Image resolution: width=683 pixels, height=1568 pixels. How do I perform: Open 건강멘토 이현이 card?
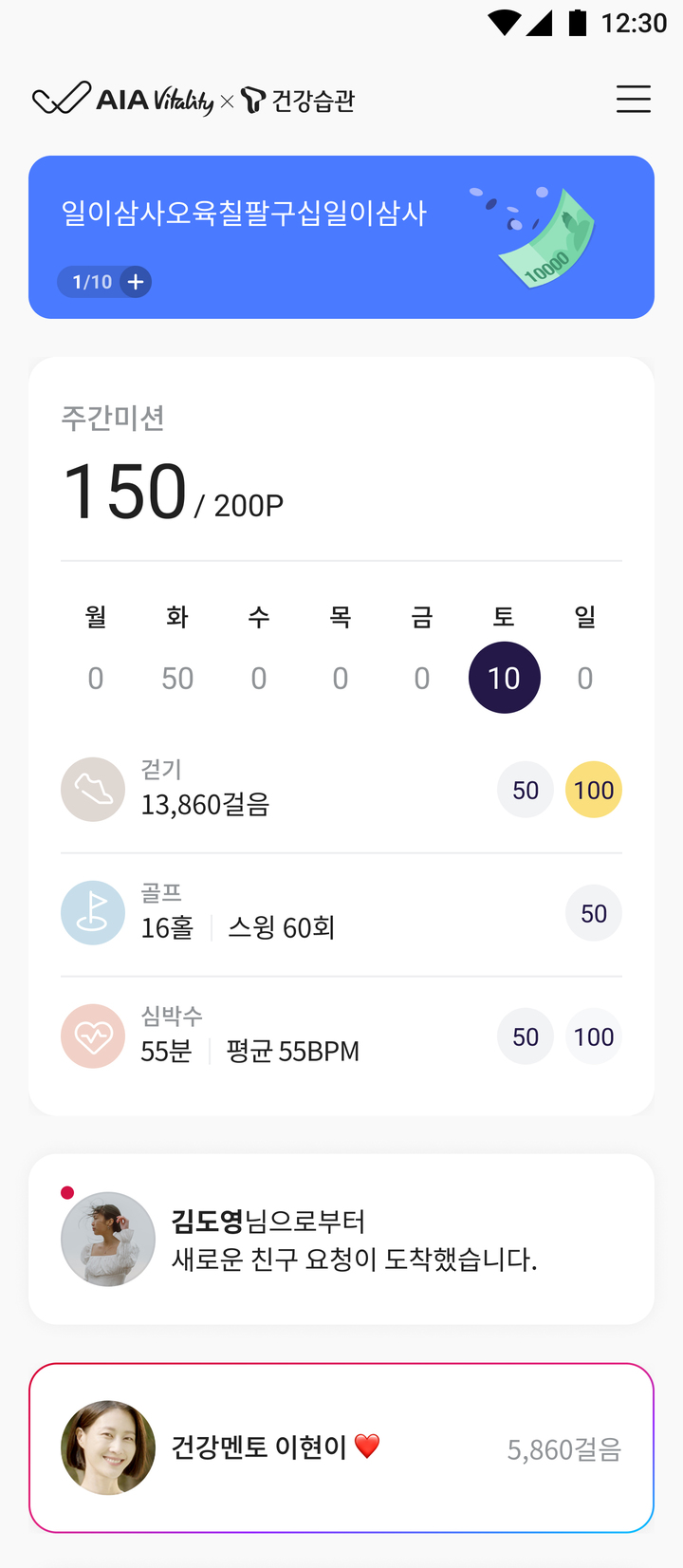pyautogui.click(x=341, y=1447)
